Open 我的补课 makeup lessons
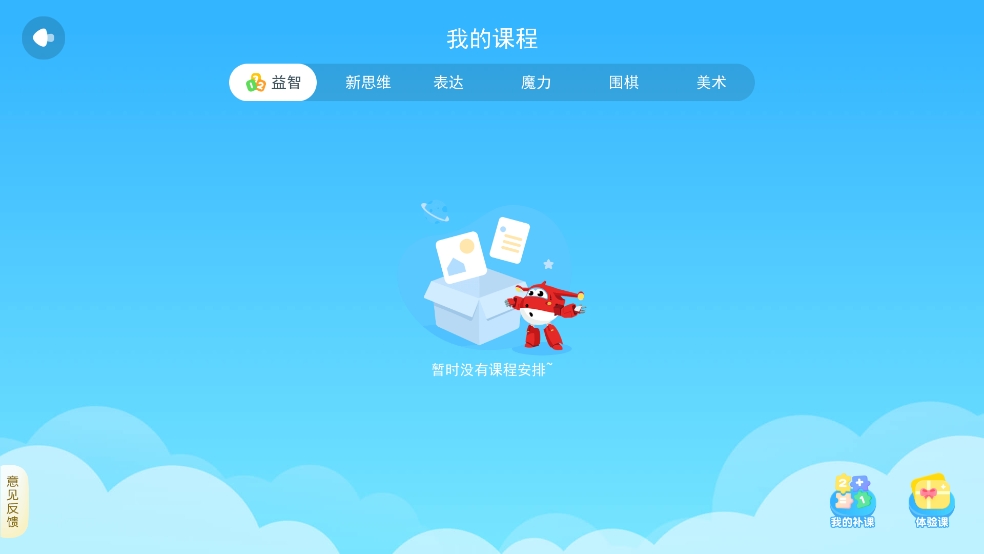Screen dimensions: 984x554 [x=852, y=500]
